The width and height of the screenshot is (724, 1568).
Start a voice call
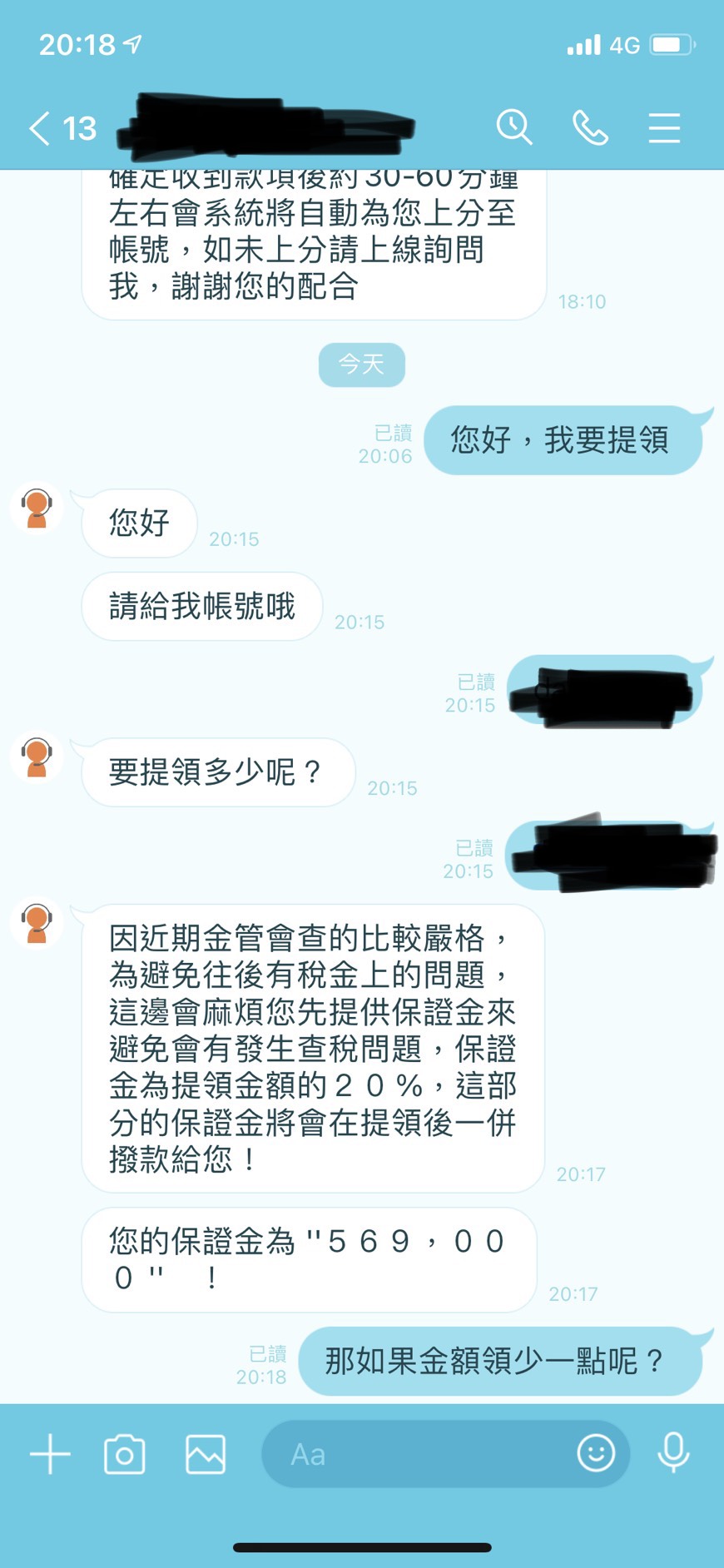pyautogui.click(x=590, y=128)
